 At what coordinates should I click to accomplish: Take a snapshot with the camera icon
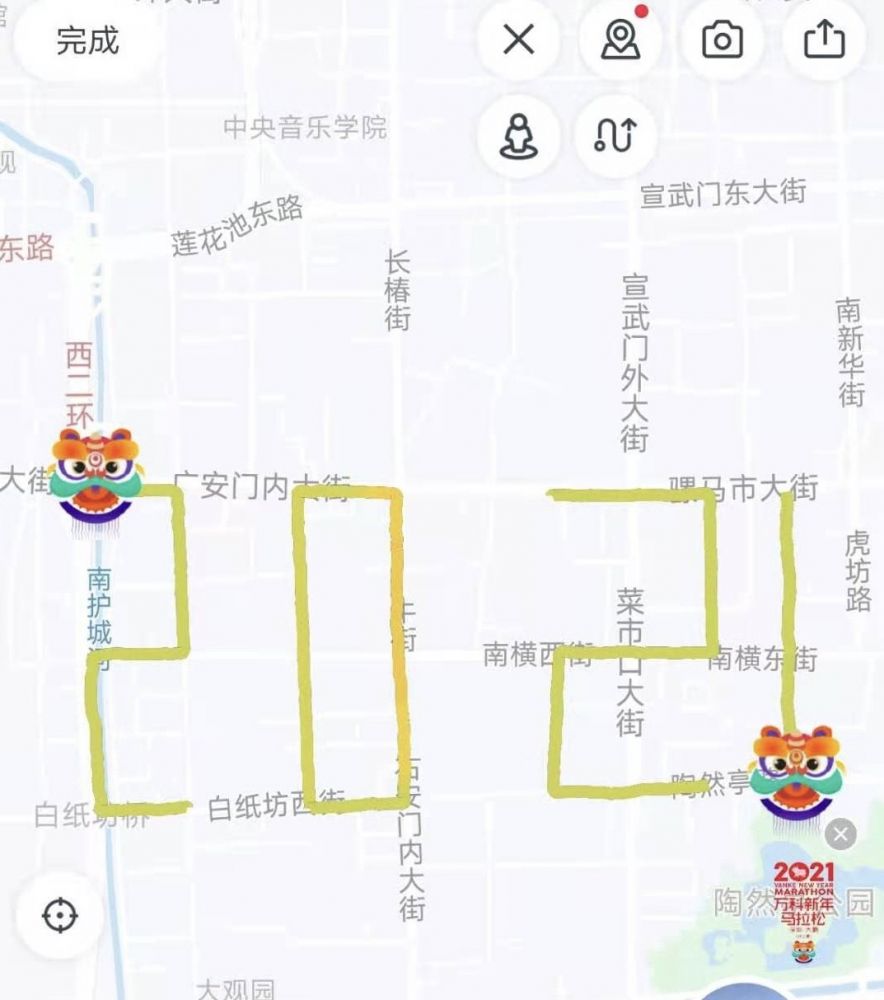click(x=722, y=41)
